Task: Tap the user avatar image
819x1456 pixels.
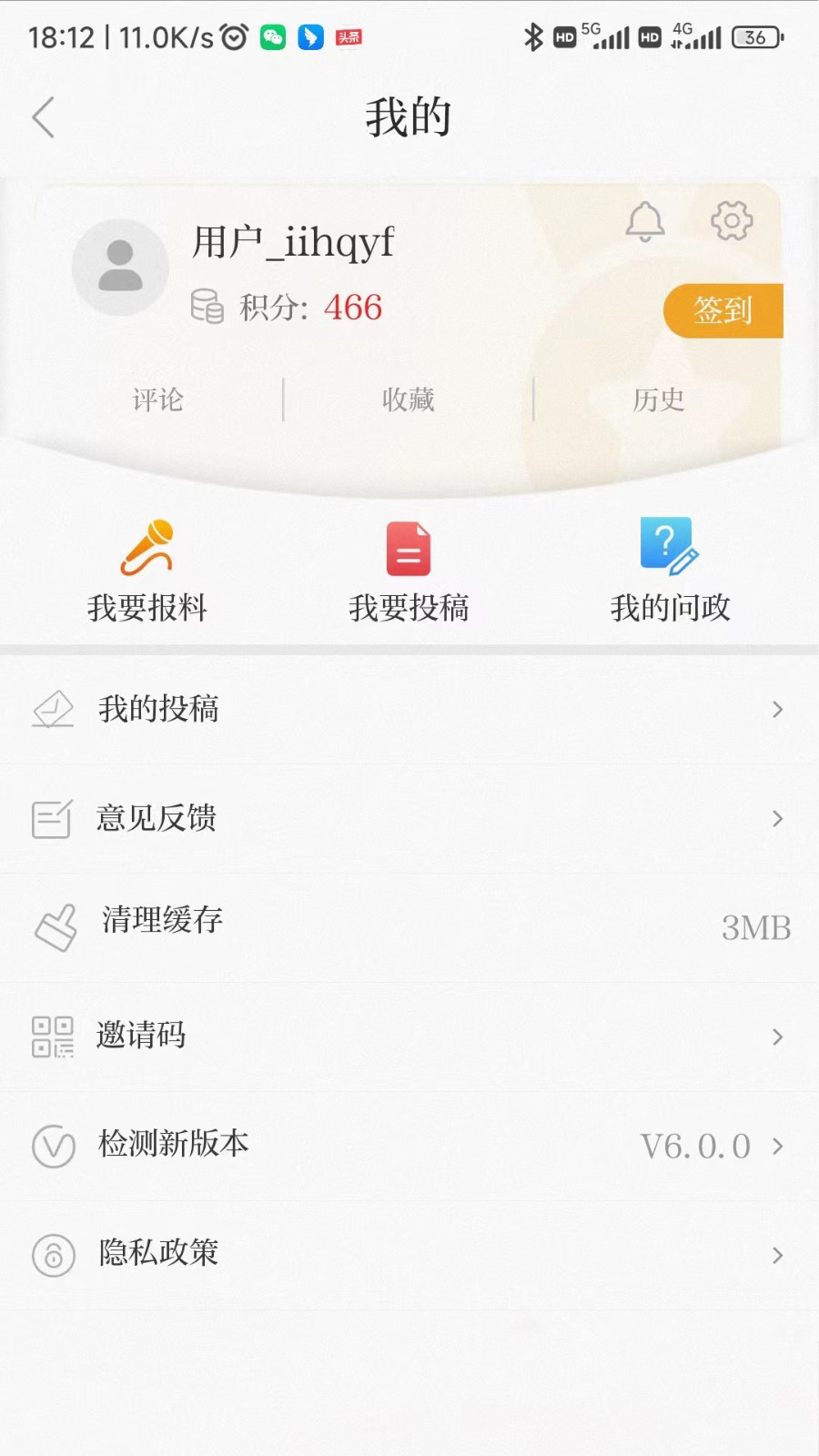Action: (119, 267)
